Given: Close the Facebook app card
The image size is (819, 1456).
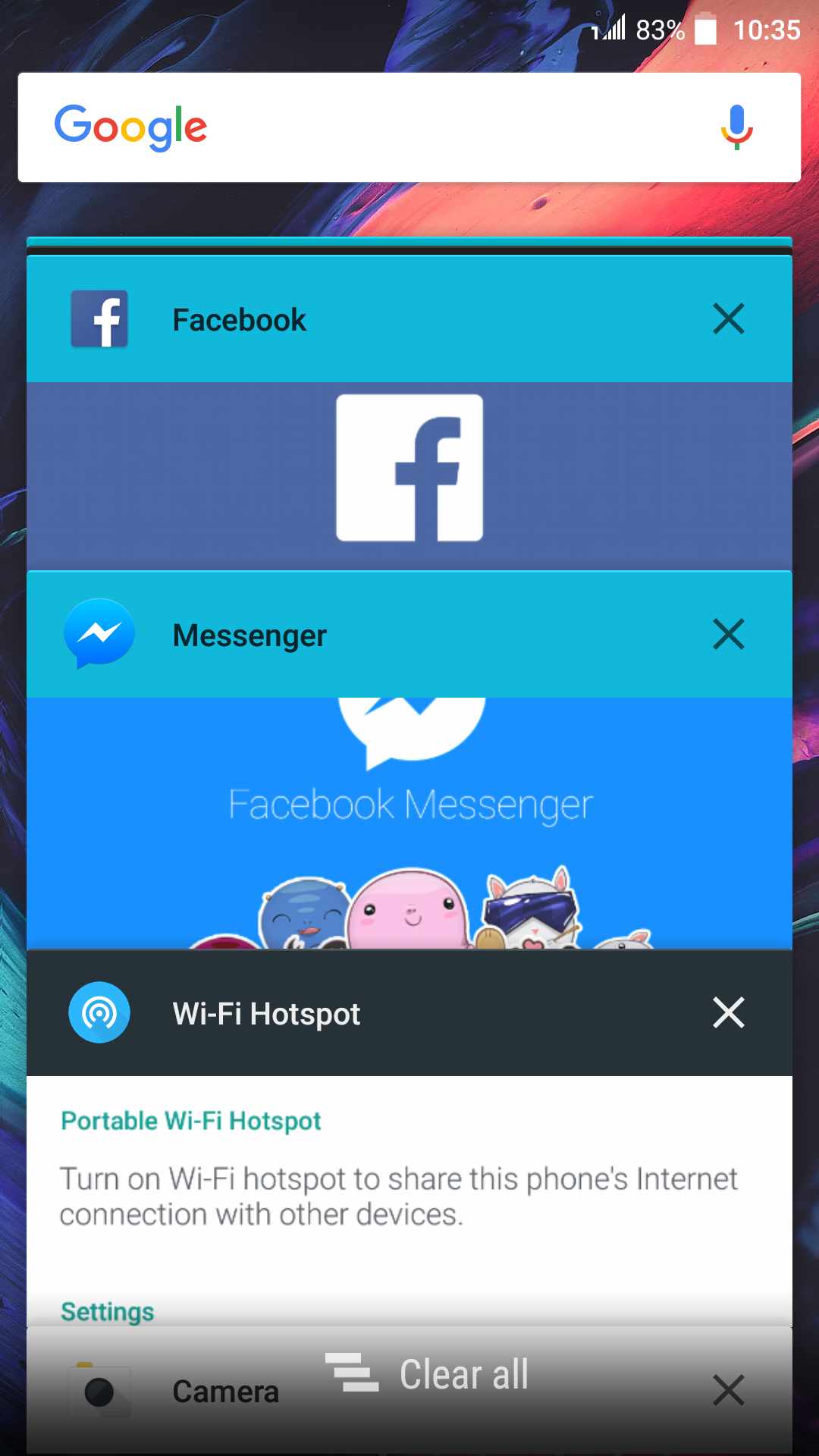Looking at the screenshot, I should click(729, 318).
